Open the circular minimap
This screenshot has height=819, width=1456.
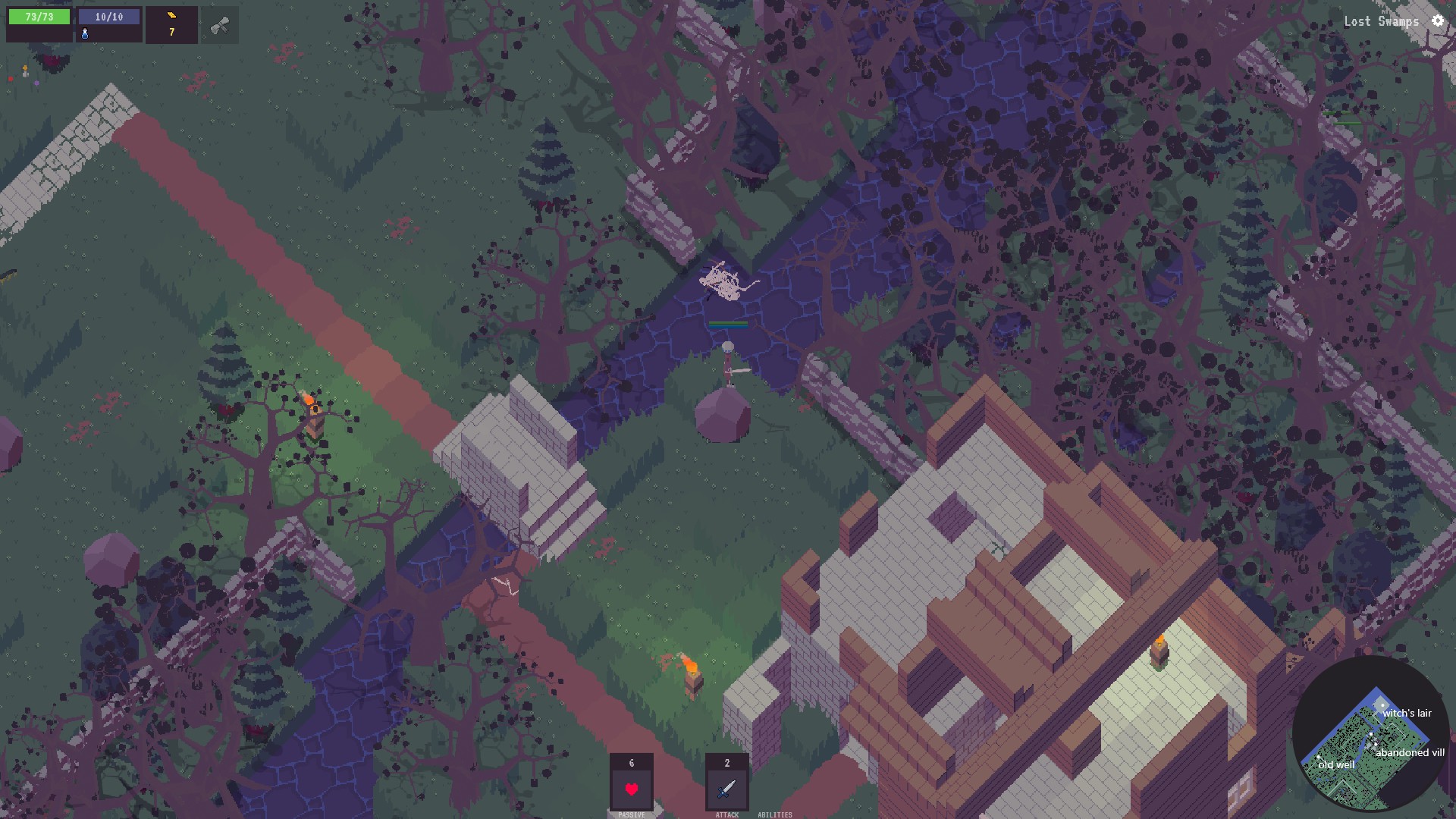(x=1370, y=734)
